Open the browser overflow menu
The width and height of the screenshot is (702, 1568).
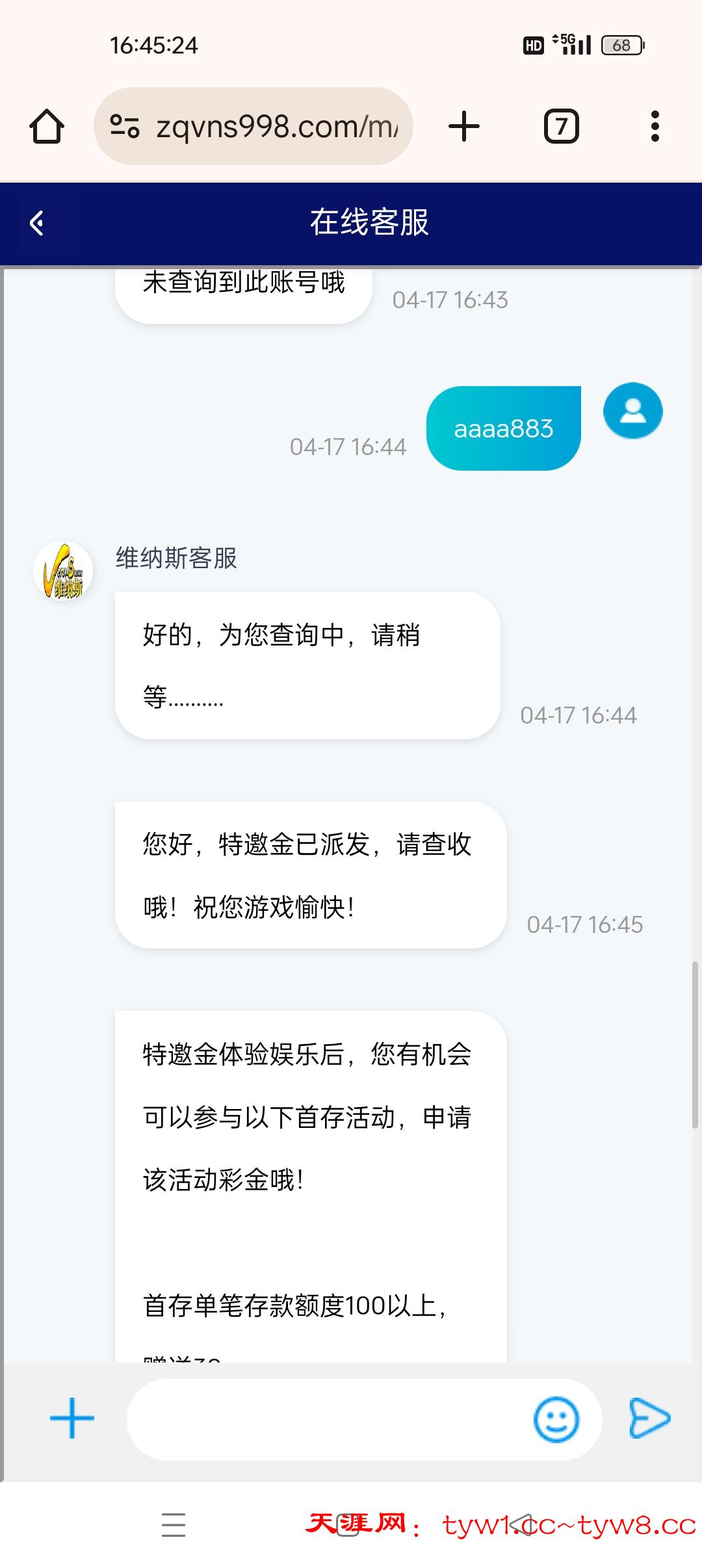point(655,126)
